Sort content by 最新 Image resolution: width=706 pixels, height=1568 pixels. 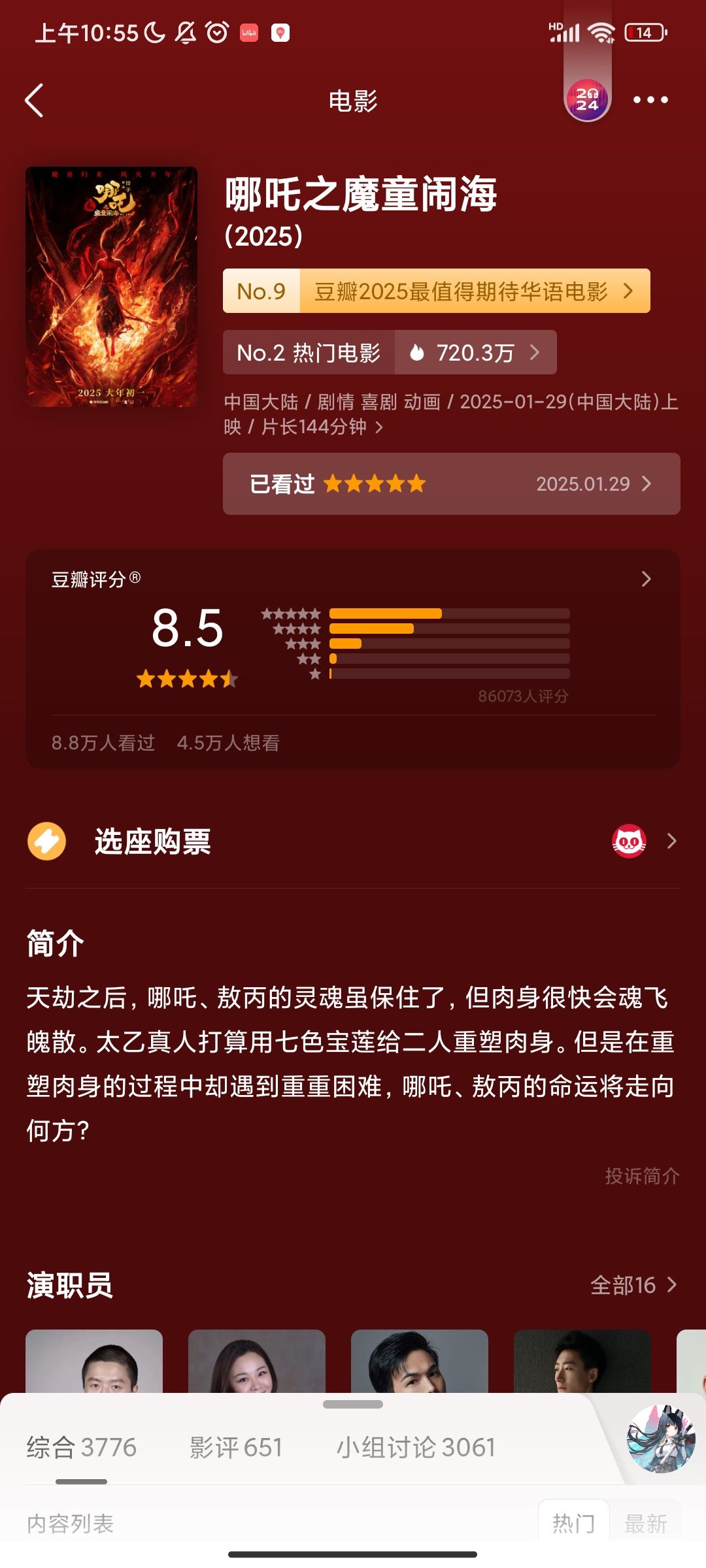(645, 1524)
